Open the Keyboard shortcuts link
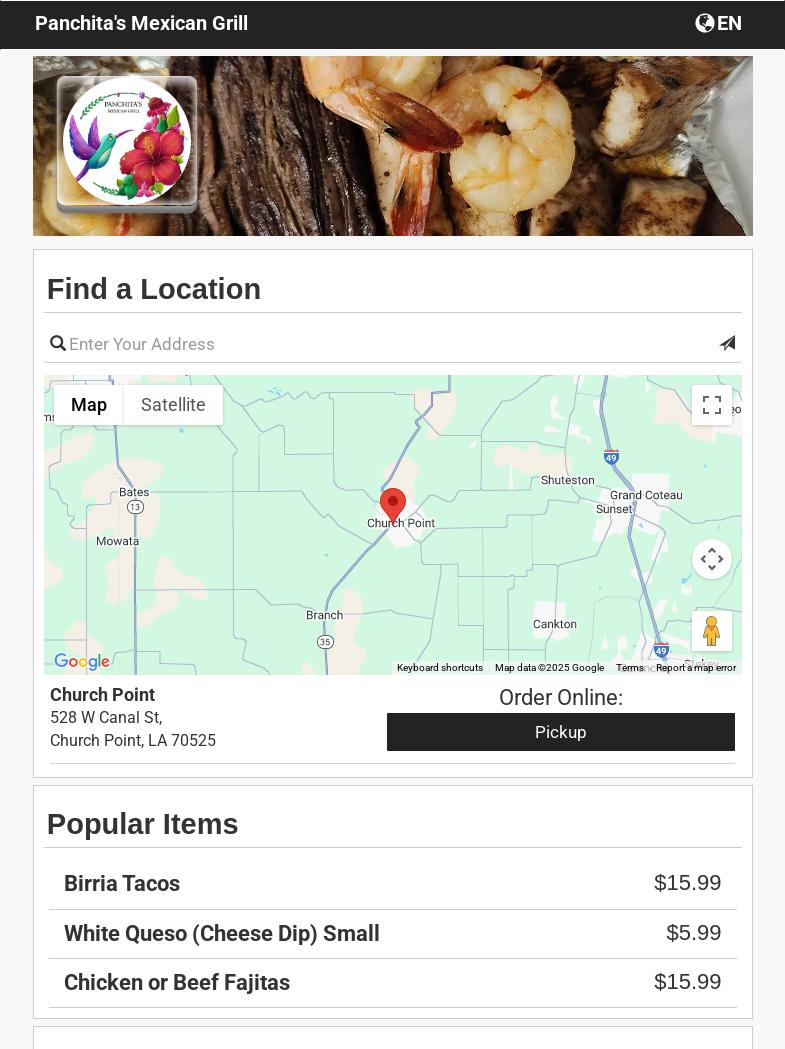The width and height of the screenshot is (785, 1049). [440, 668]
